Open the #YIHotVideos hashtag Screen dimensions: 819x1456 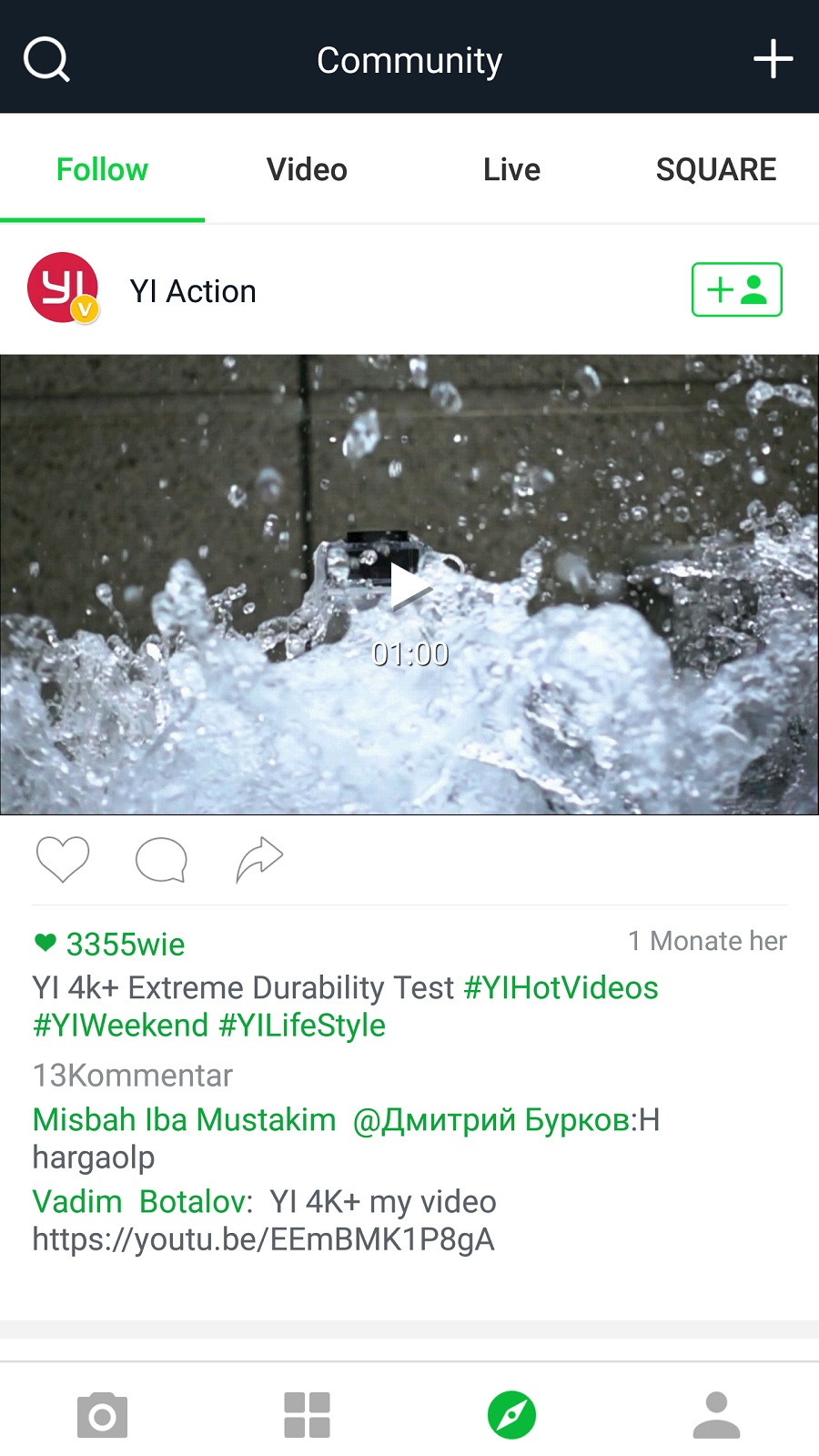[x=561, y=987]
